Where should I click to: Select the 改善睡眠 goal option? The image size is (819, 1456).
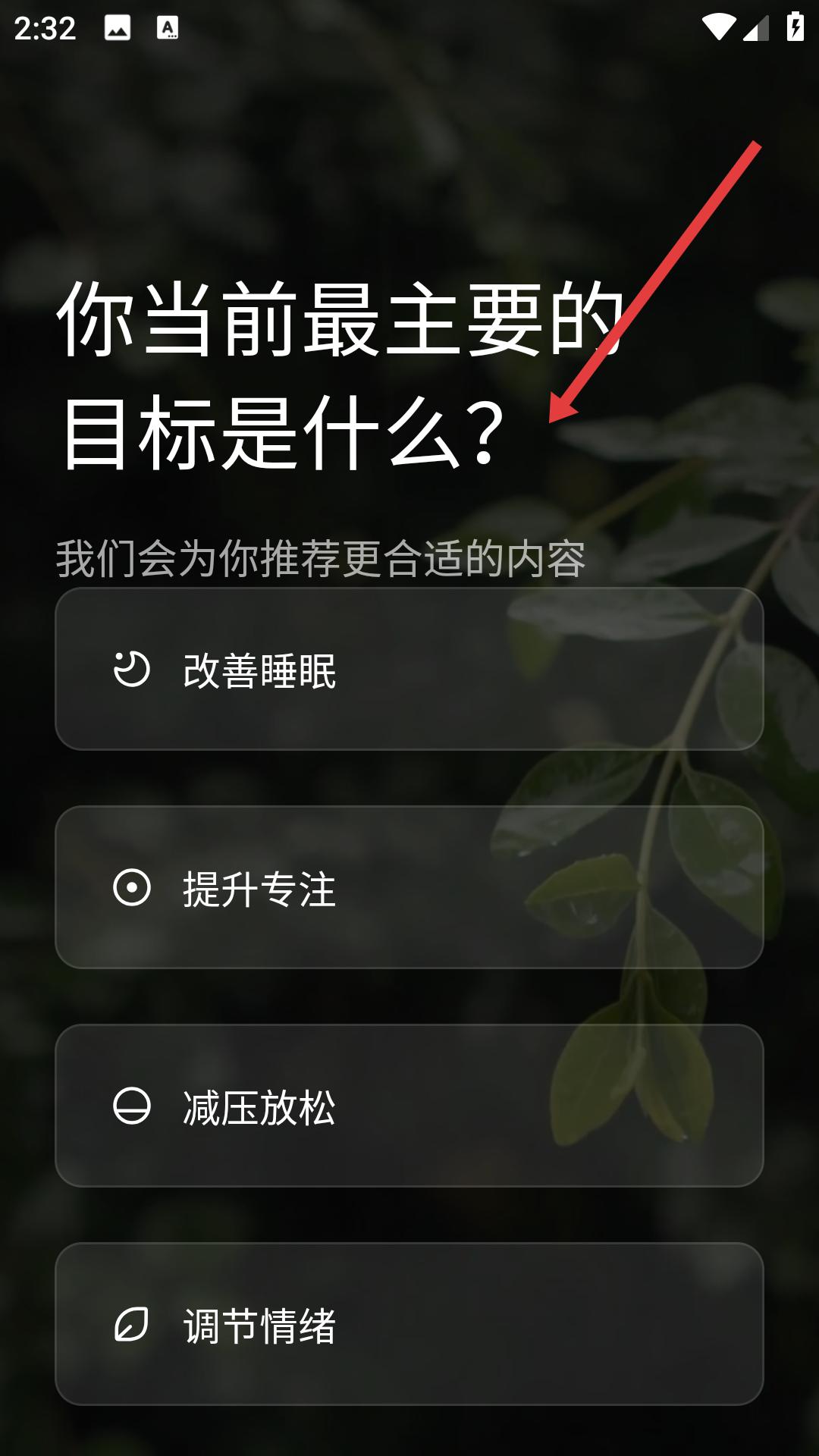click(x=409, y=669)
